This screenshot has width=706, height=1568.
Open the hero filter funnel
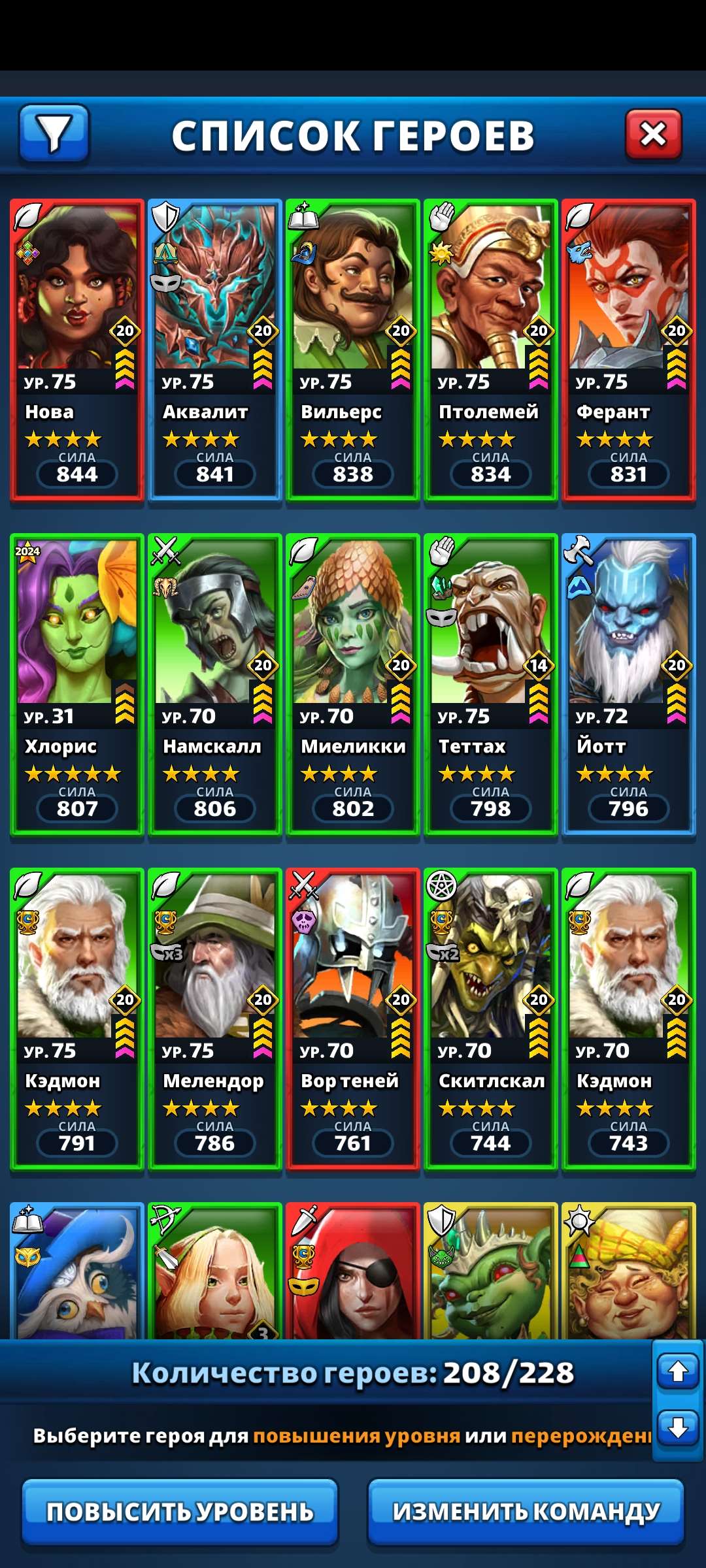pos(54,133)
